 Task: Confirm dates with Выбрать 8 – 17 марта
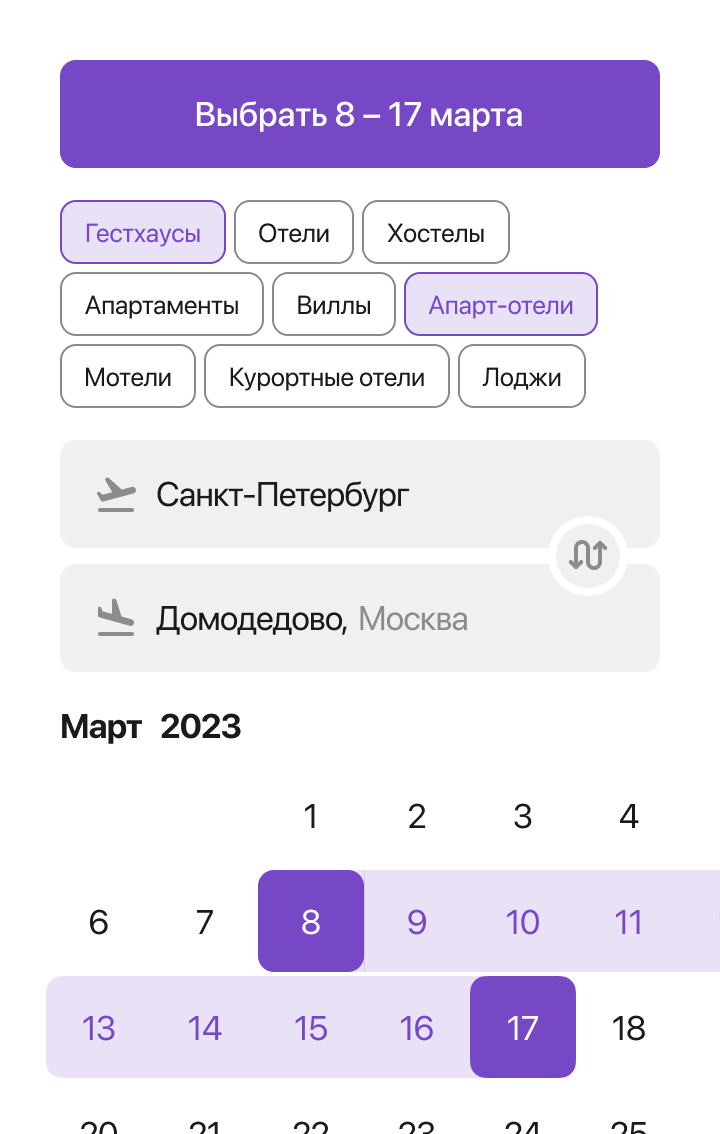click(360, 113)
